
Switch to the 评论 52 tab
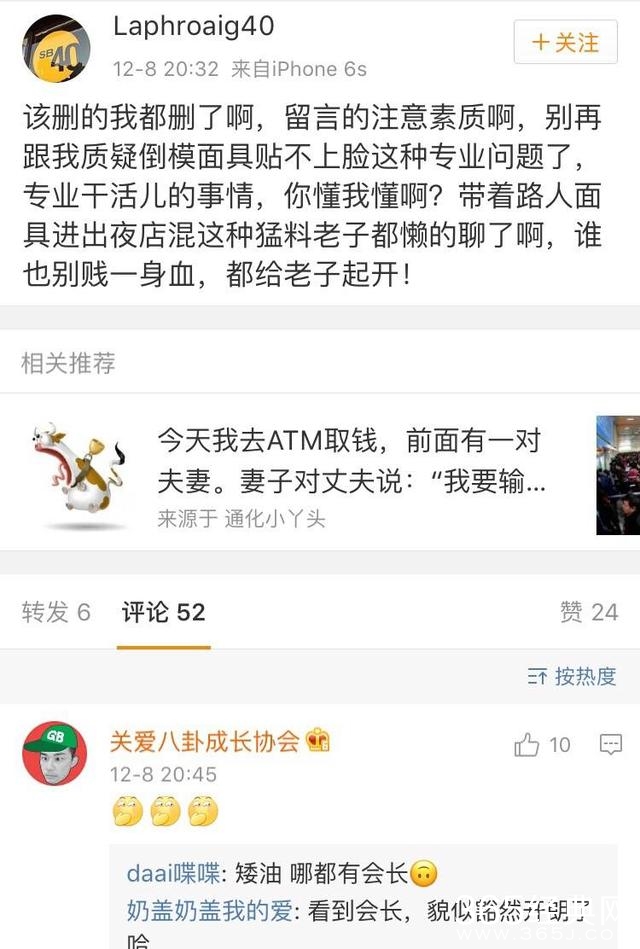(x=163, y=612)
